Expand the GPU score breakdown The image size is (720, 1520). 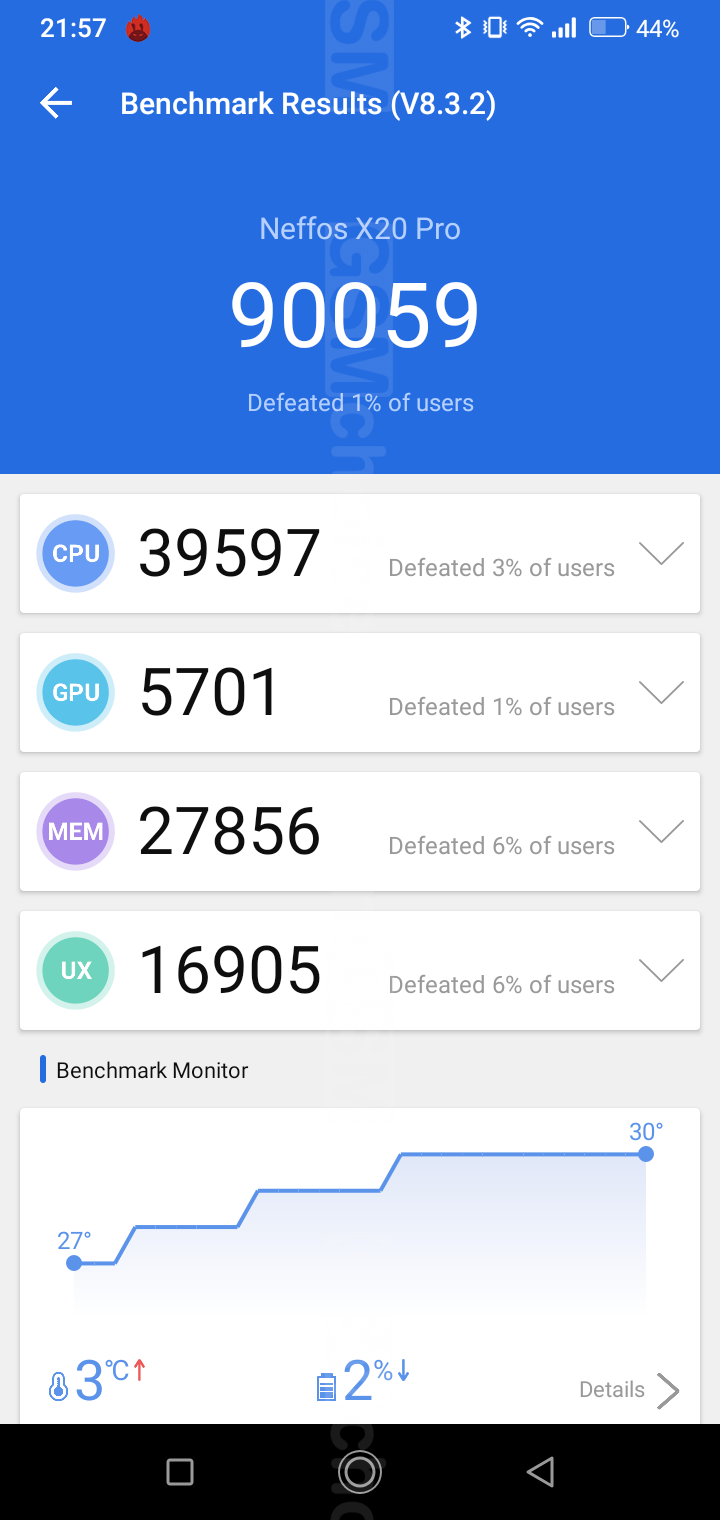point(661,692)
